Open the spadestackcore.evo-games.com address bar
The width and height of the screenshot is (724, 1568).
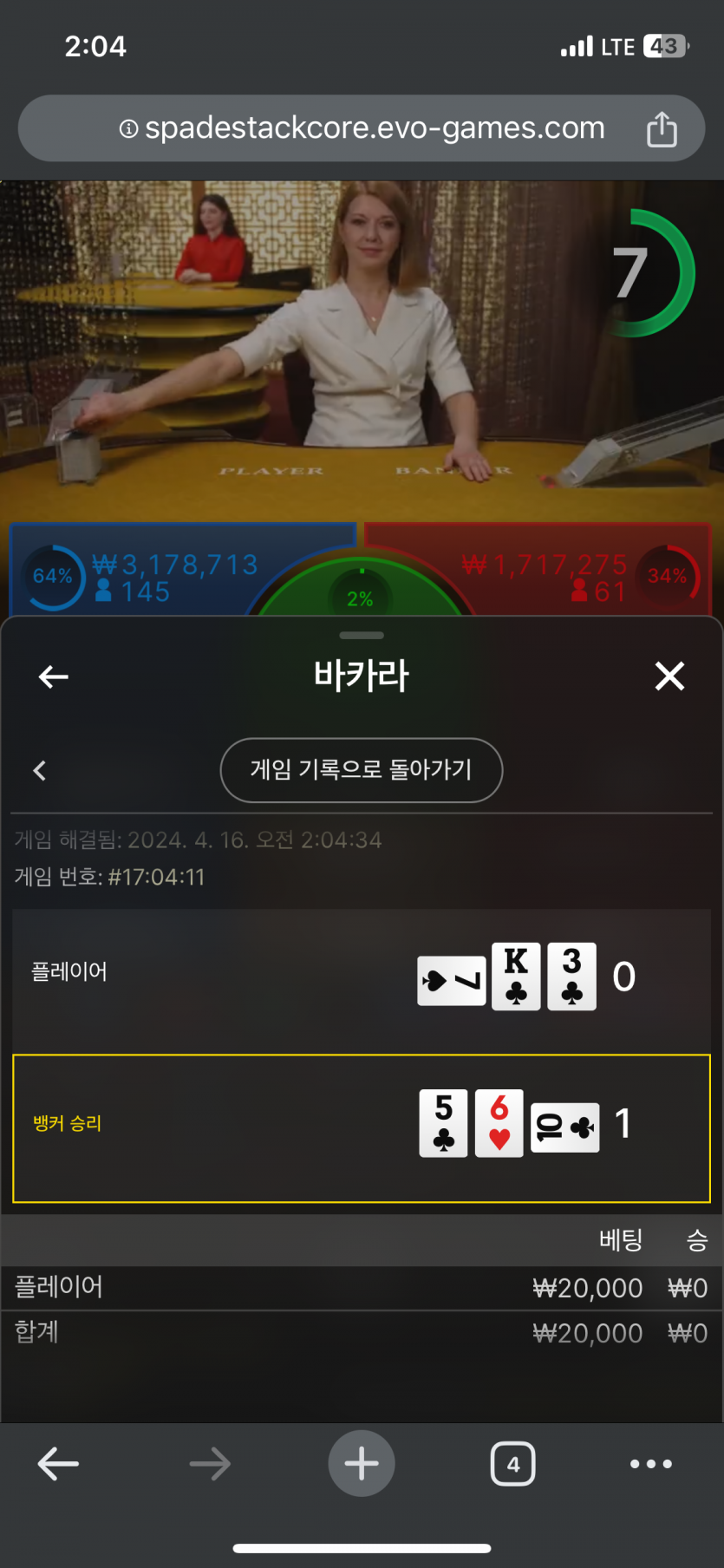(362, 128)
